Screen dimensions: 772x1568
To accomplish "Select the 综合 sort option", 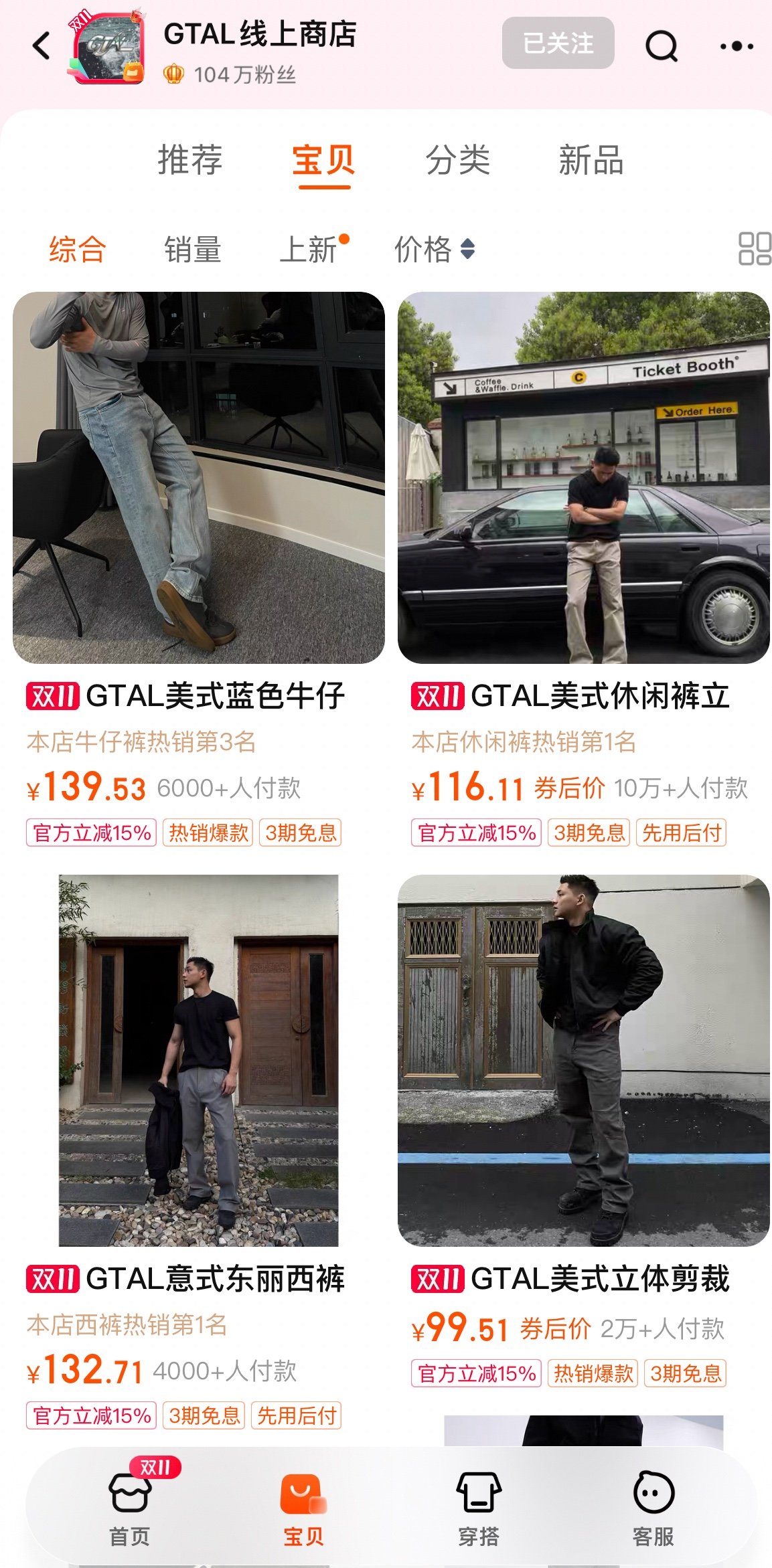I will tap(77, 250).
